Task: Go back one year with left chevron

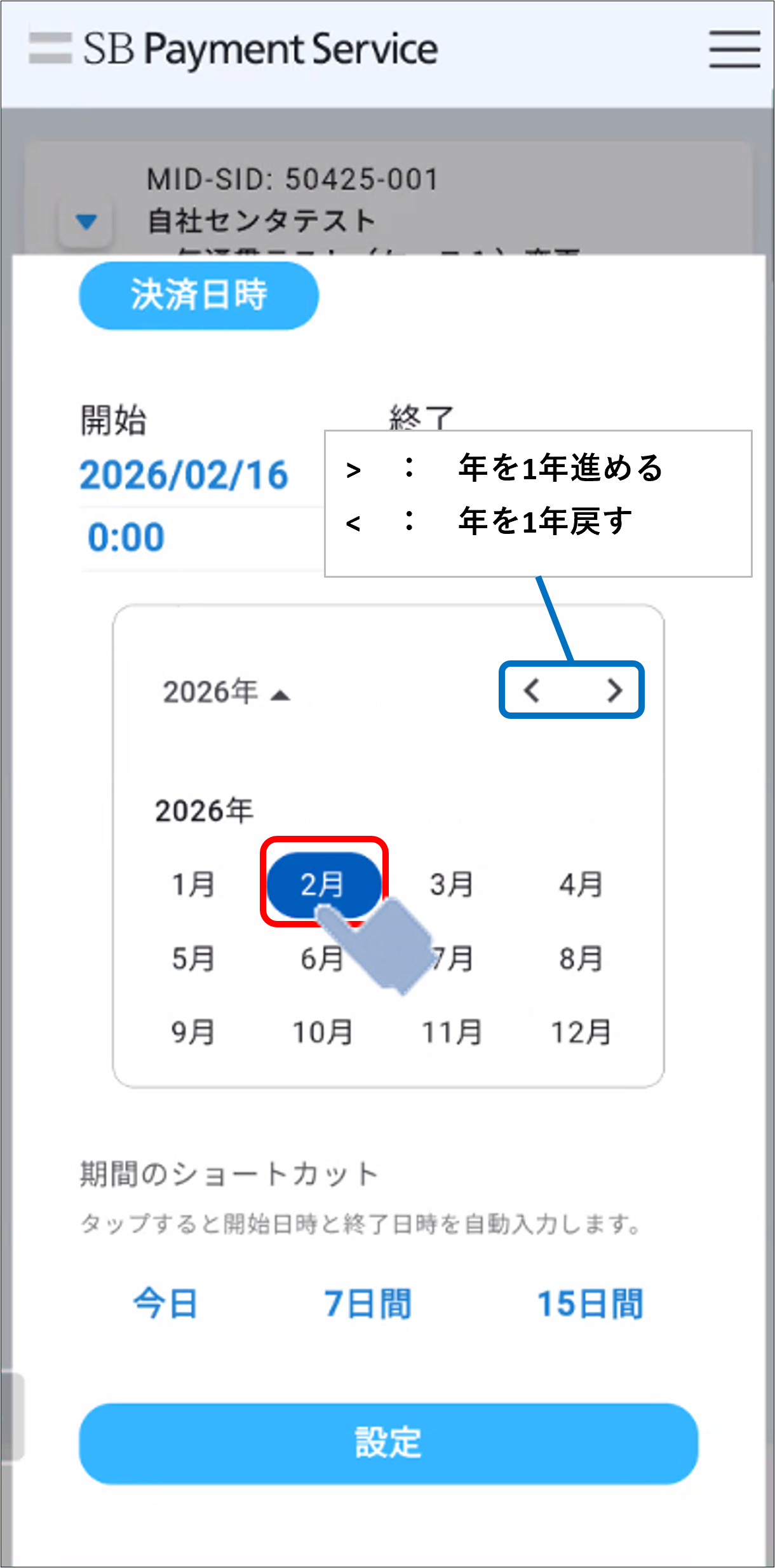Action: pyautogui.click(x=532, y=690)
